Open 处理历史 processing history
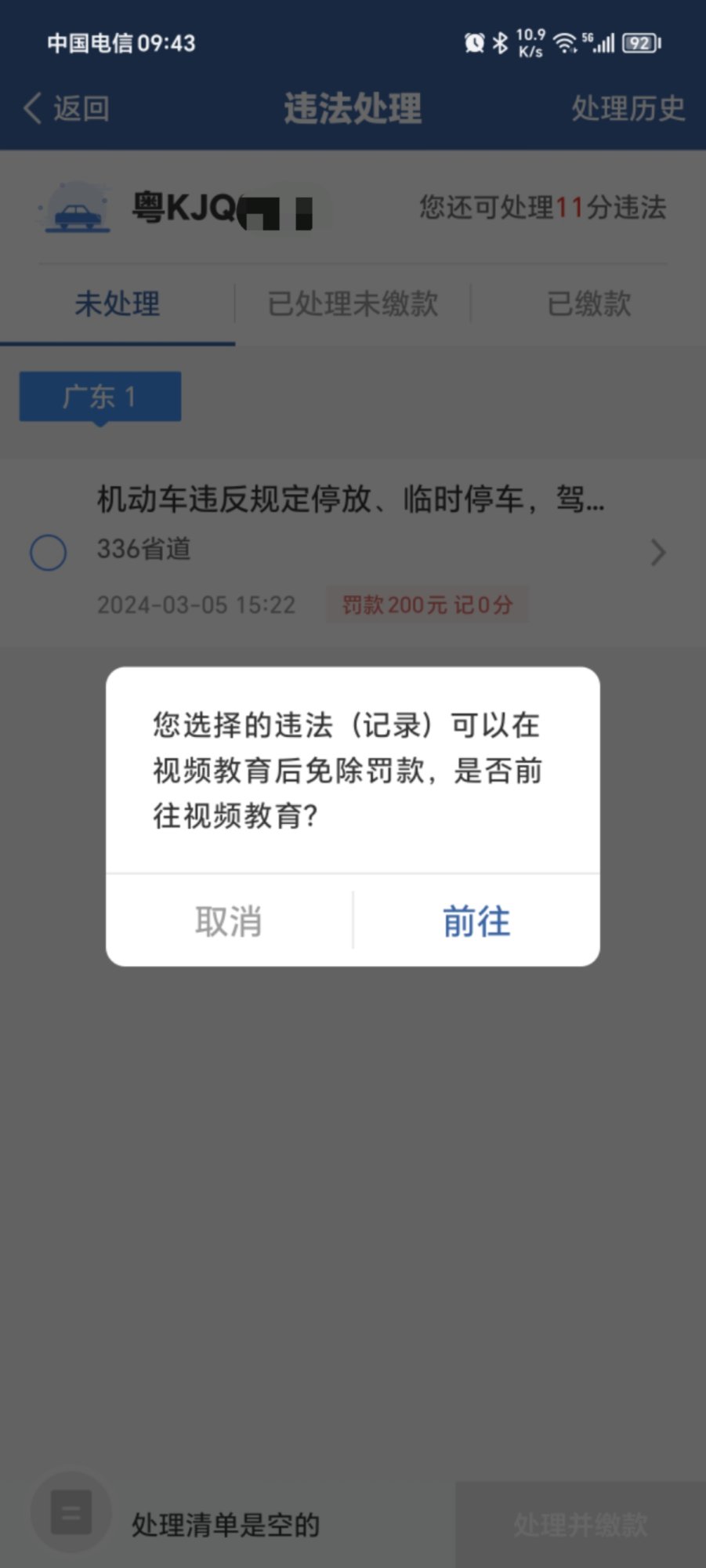706x1568 pixels. click(x=628, y=108)
